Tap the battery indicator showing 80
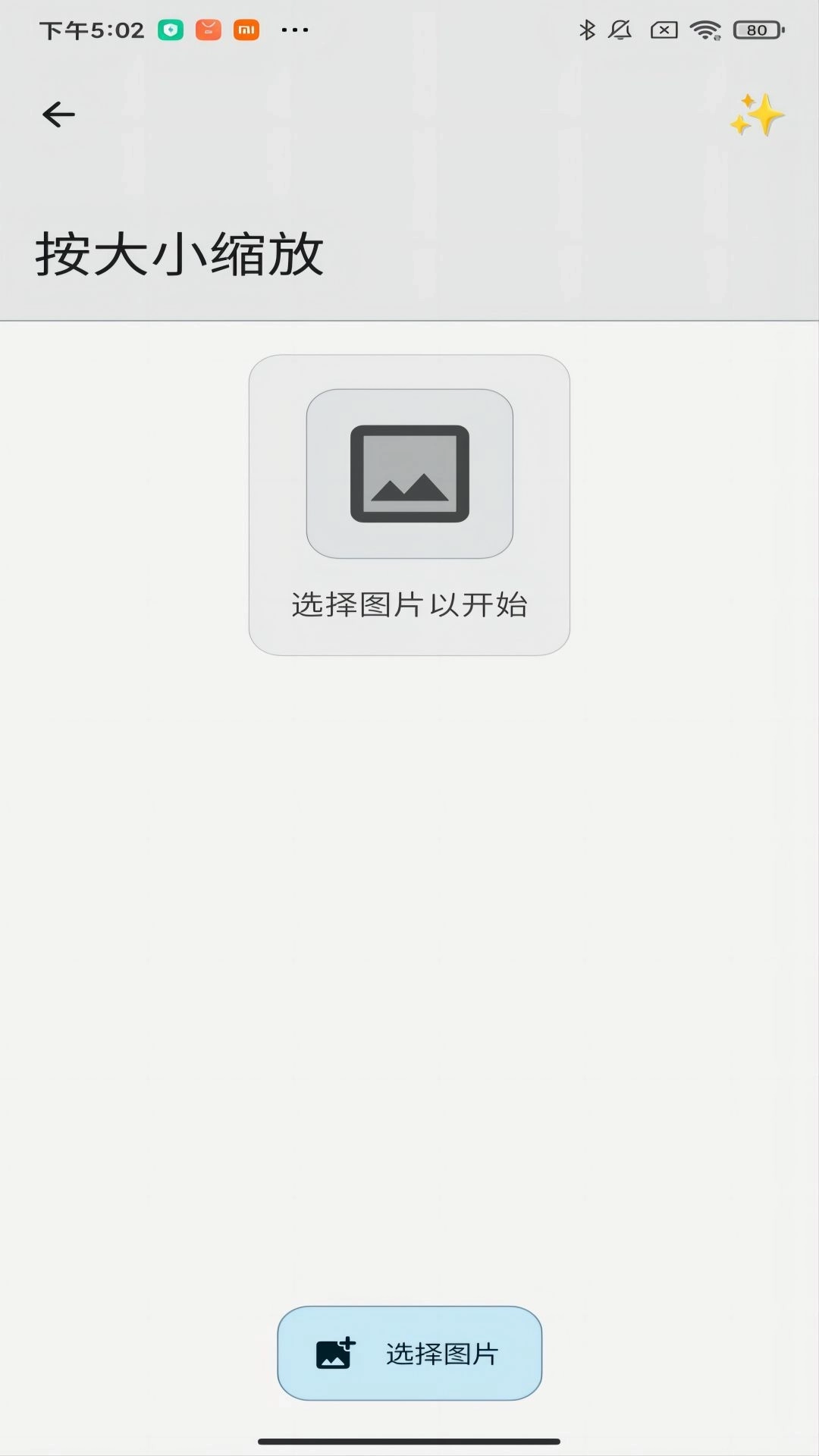819x1456 pixels. click(x=756, y=29)
